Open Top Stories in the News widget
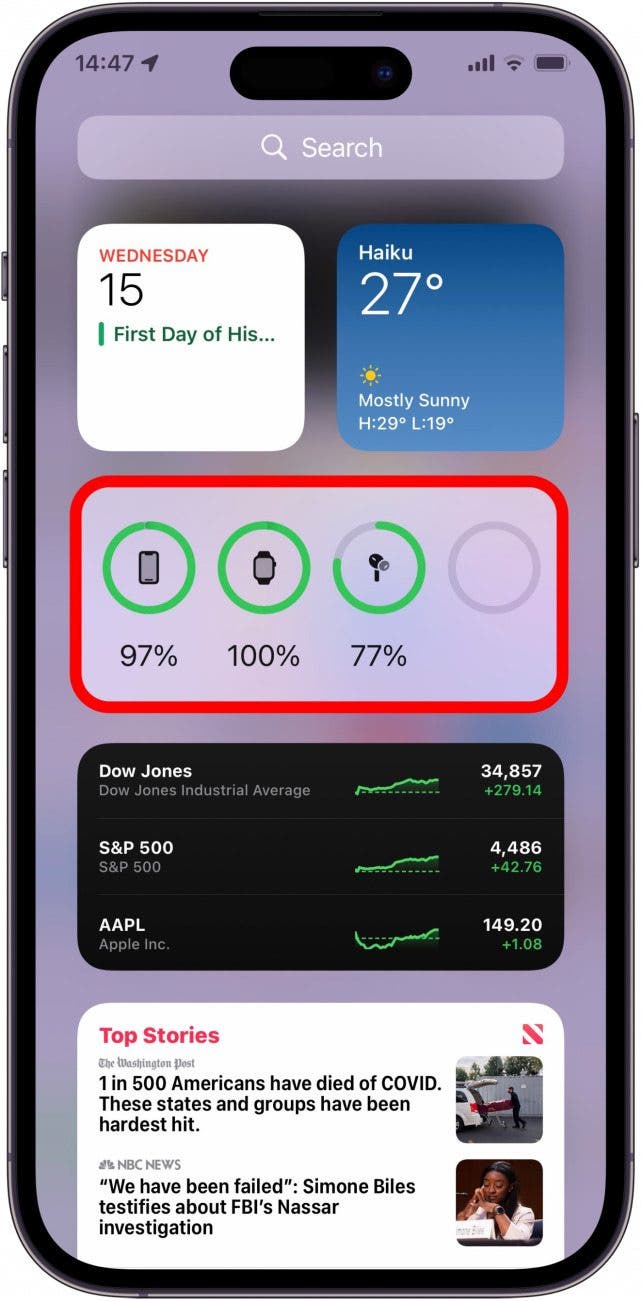This screenshot has height=1301, width=642. tap(159, 1035)
